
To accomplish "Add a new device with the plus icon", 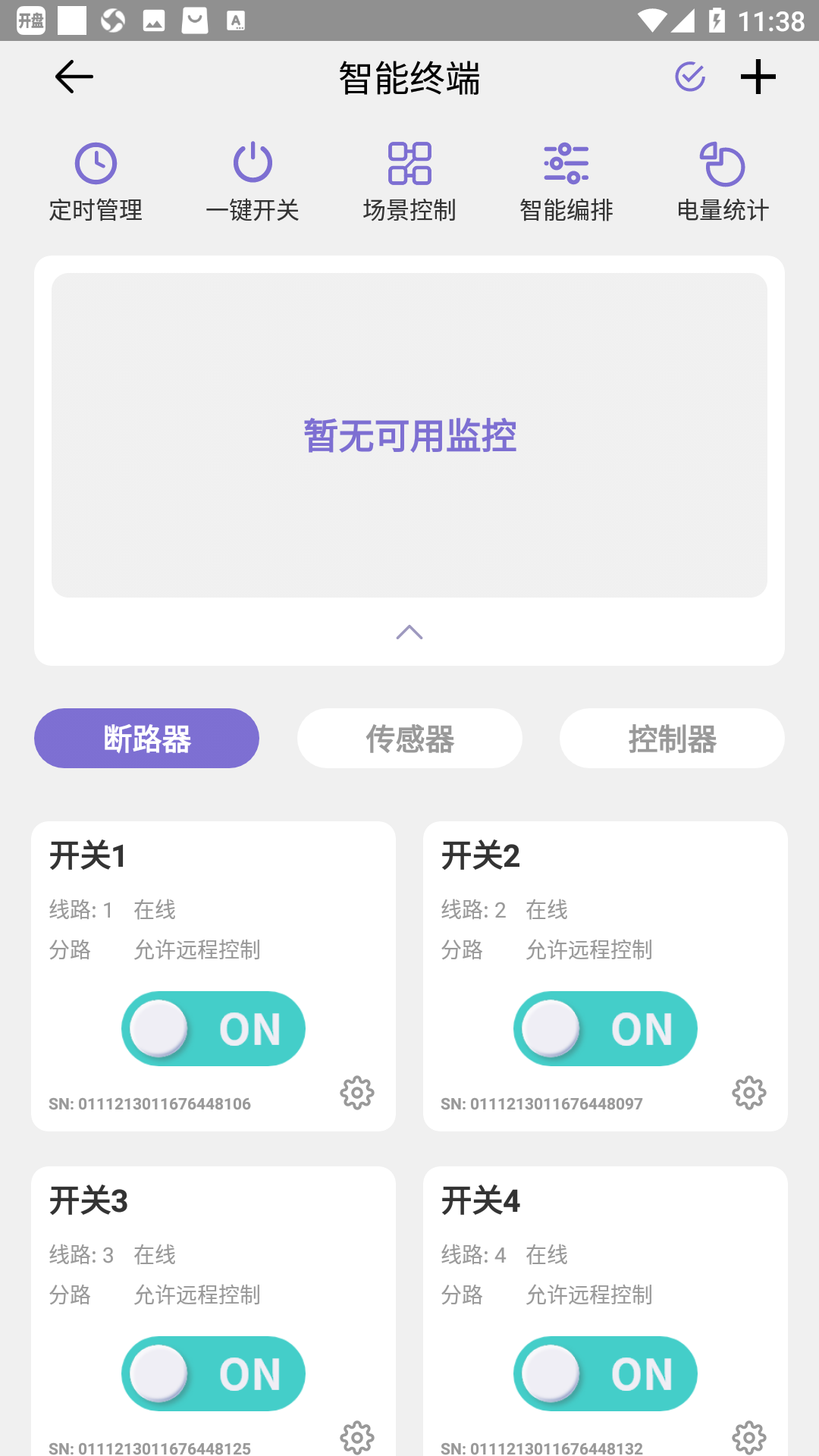I will pos(758,76).
